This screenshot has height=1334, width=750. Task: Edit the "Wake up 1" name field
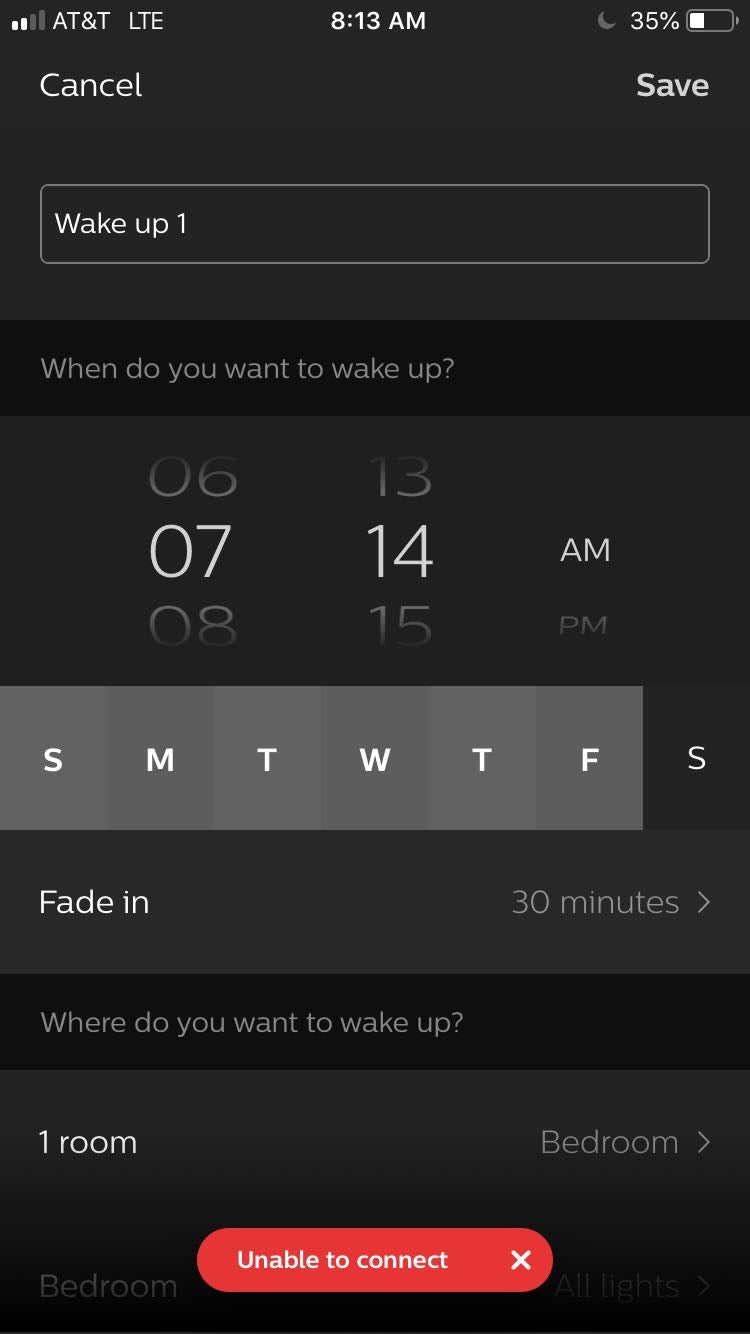(375, 224)
